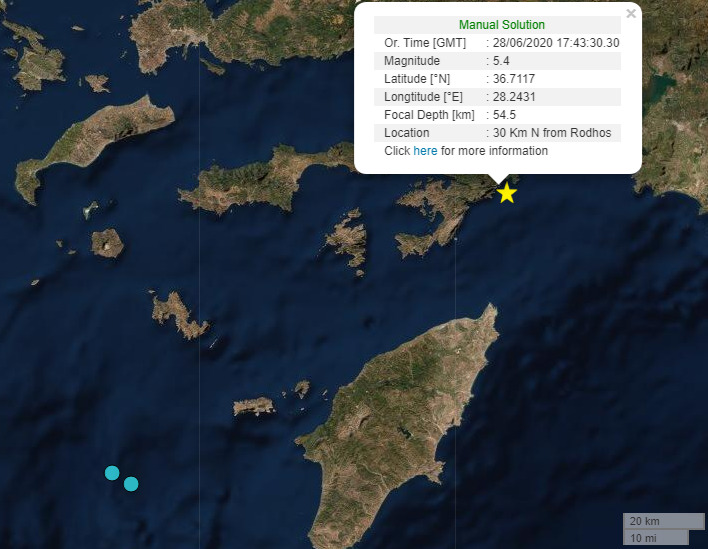Viewport: 708px width, 549px height.
Task: Close the Manual Solution popup
Action: pyautogui.click(x=630, y=14)
